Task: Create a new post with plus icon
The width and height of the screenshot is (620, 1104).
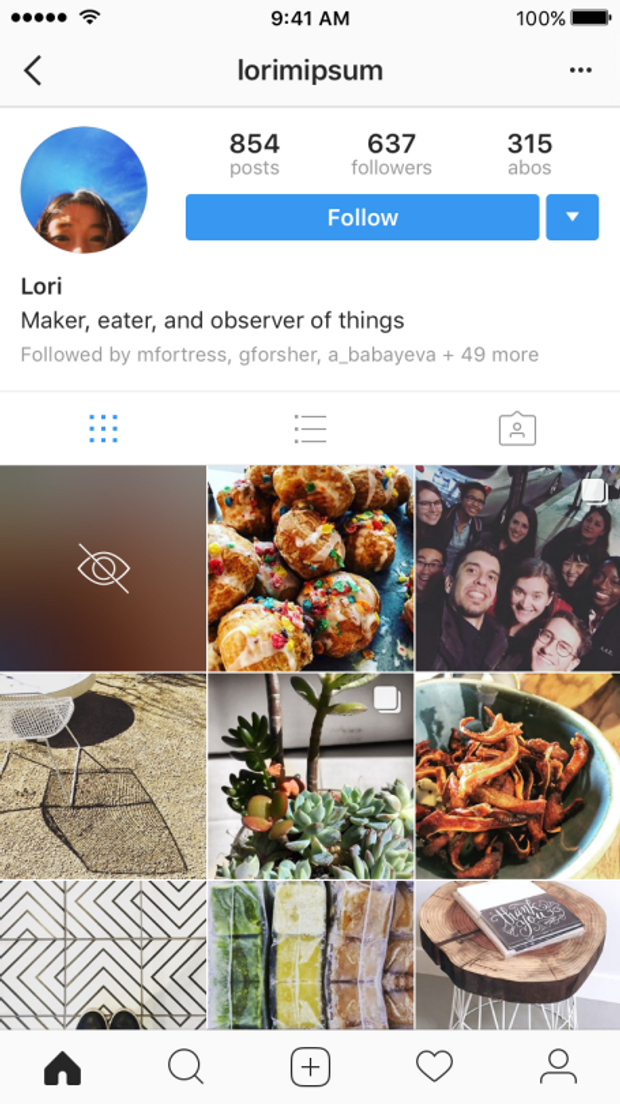Action: pyautogui.click(x=310, y=1067)
